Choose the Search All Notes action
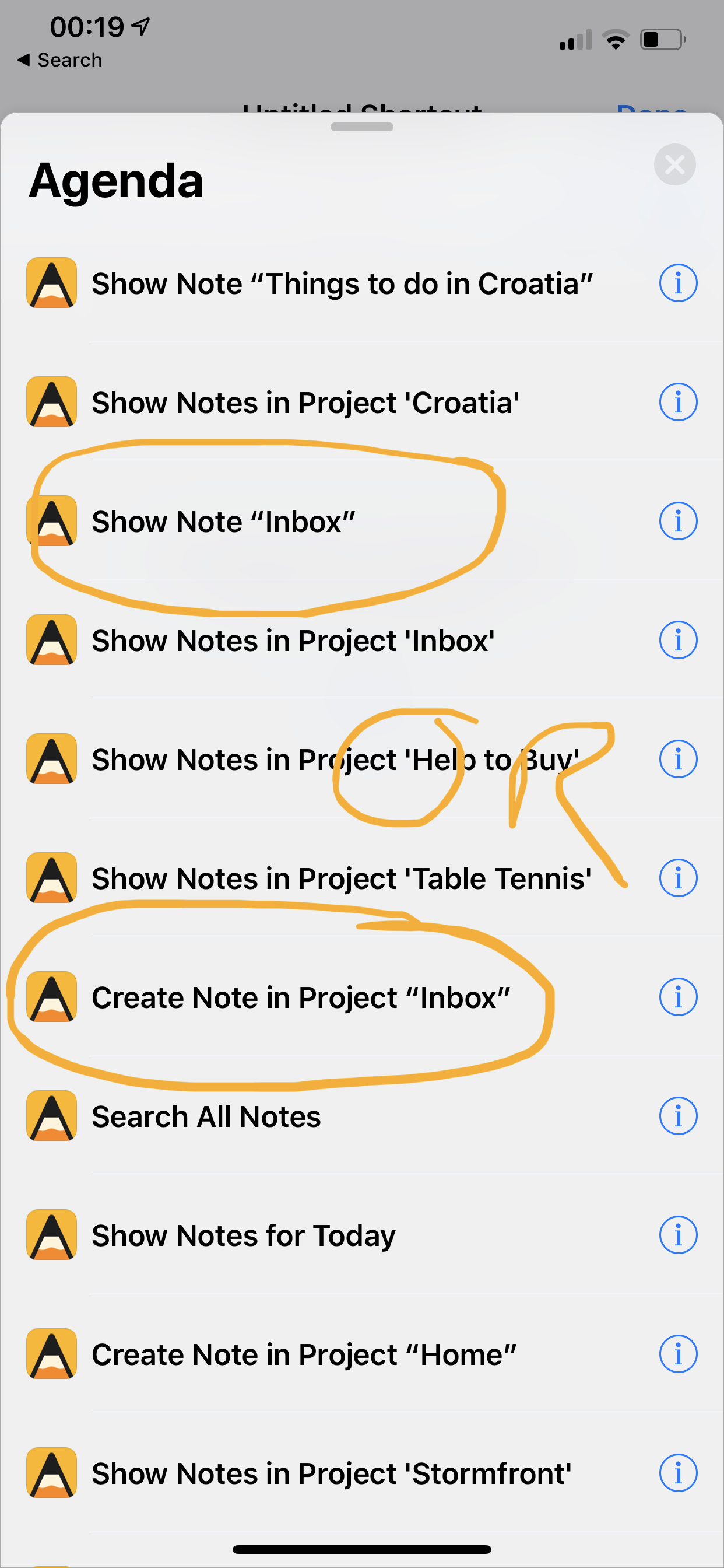Image resolution: width=724 pixels, height=1568 pixels. coord(362,1116)
